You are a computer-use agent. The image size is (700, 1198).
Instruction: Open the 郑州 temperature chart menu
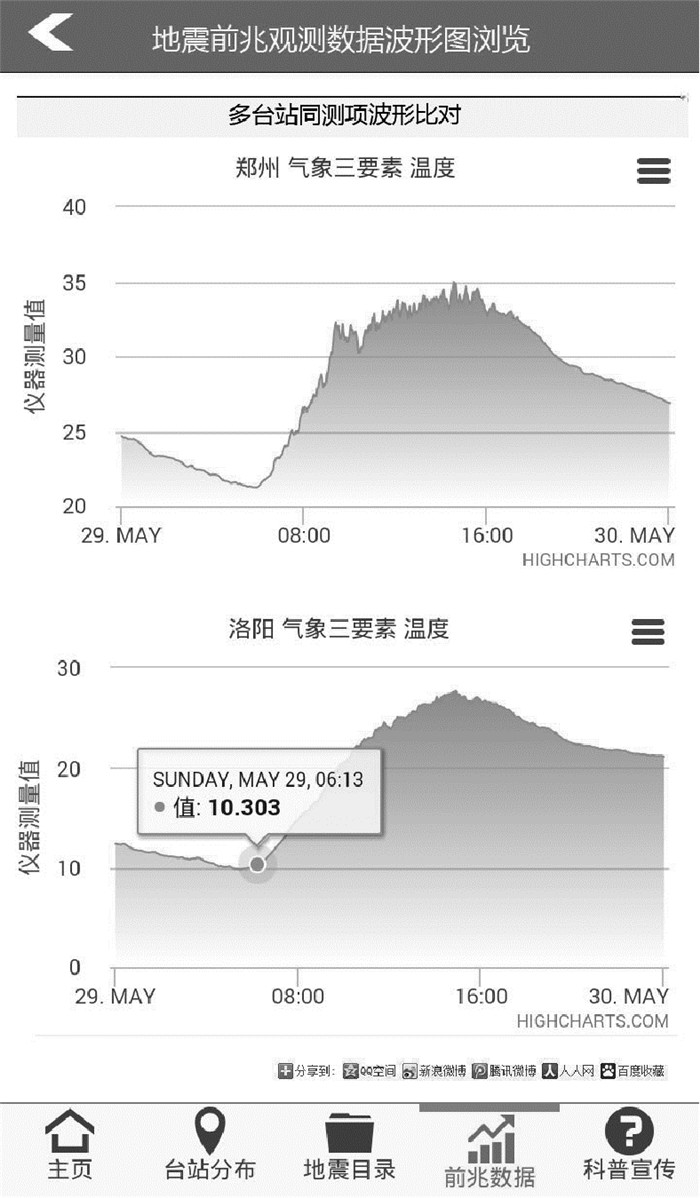653,171
